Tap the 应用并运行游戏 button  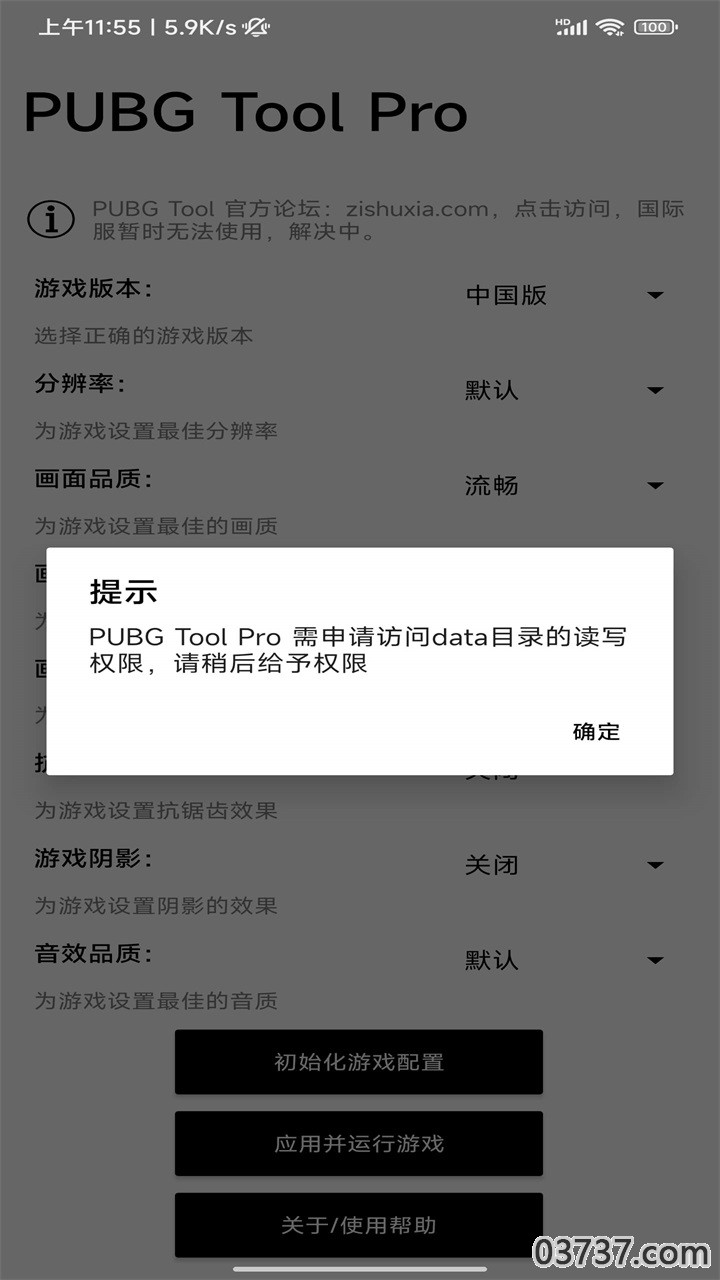tap(359, 1143)
